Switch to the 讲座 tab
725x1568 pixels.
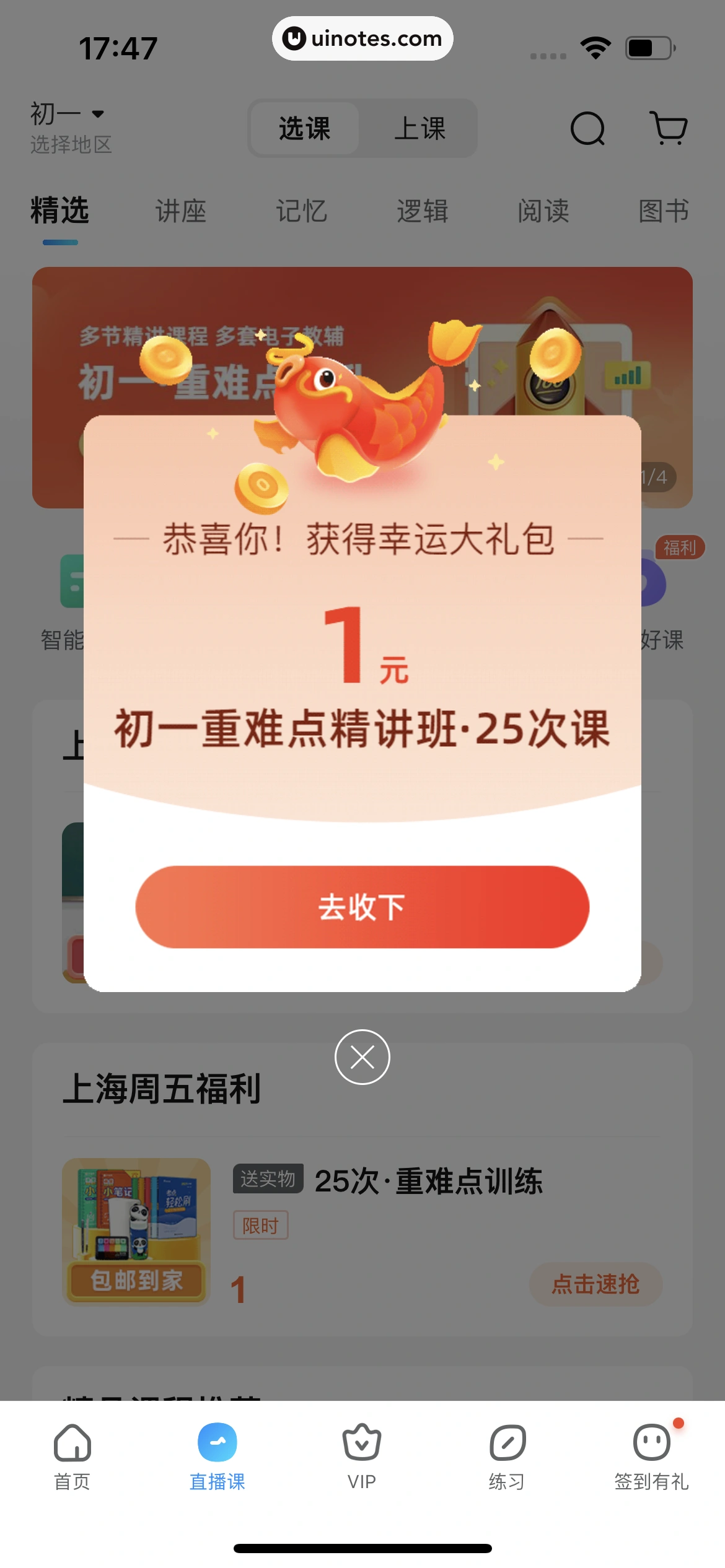[180, 211]
